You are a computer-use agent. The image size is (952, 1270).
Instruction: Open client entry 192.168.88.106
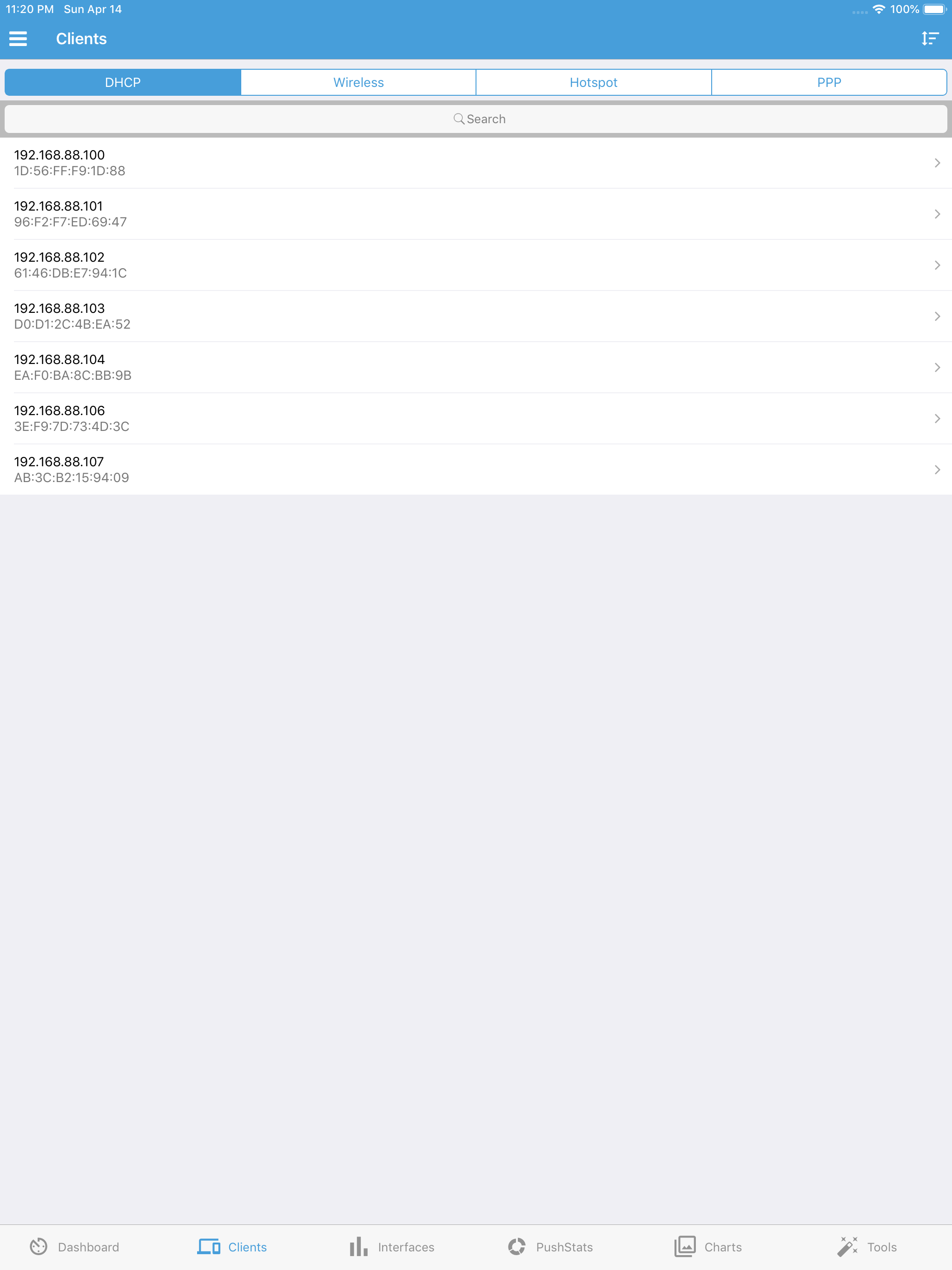(x=476, y=418)
